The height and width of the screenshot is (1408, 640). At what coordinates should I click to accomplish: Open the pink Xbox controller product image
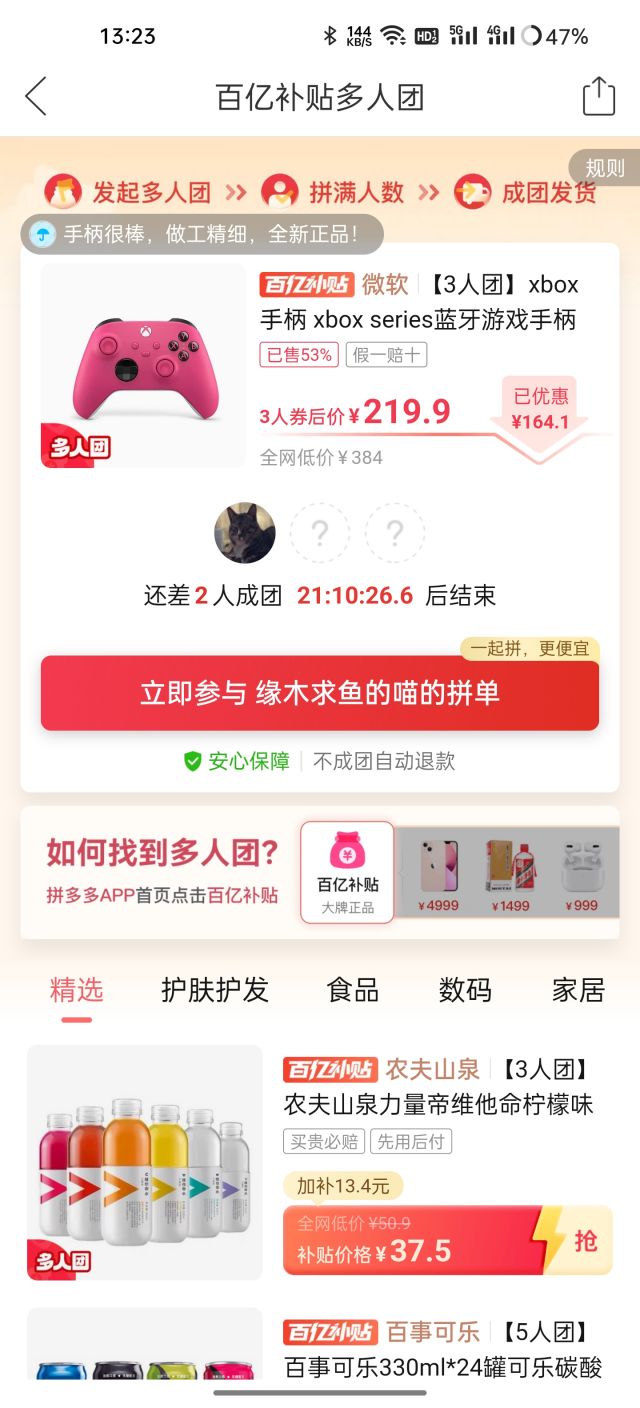coord(143,366)
